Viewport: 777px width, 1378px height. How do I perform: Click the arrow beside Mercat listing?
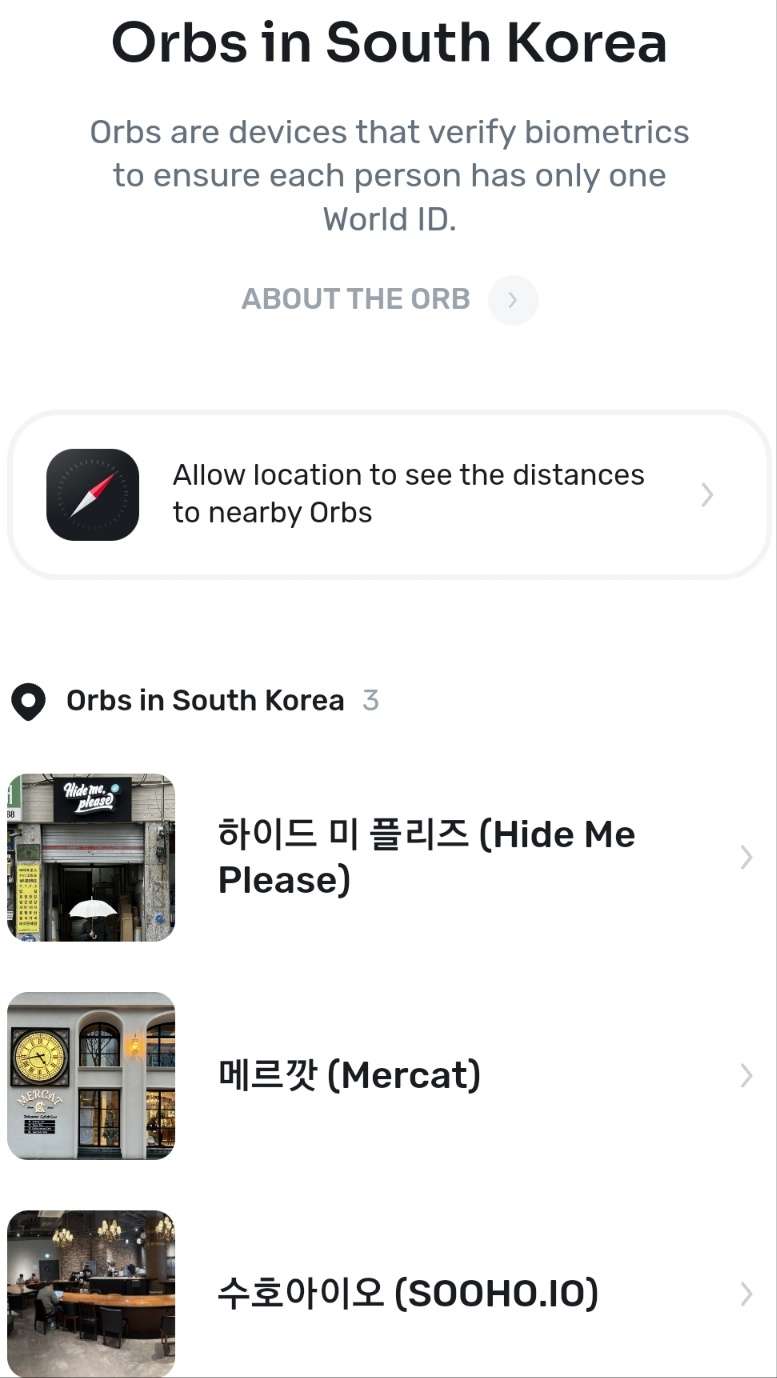coord(746,1075)
